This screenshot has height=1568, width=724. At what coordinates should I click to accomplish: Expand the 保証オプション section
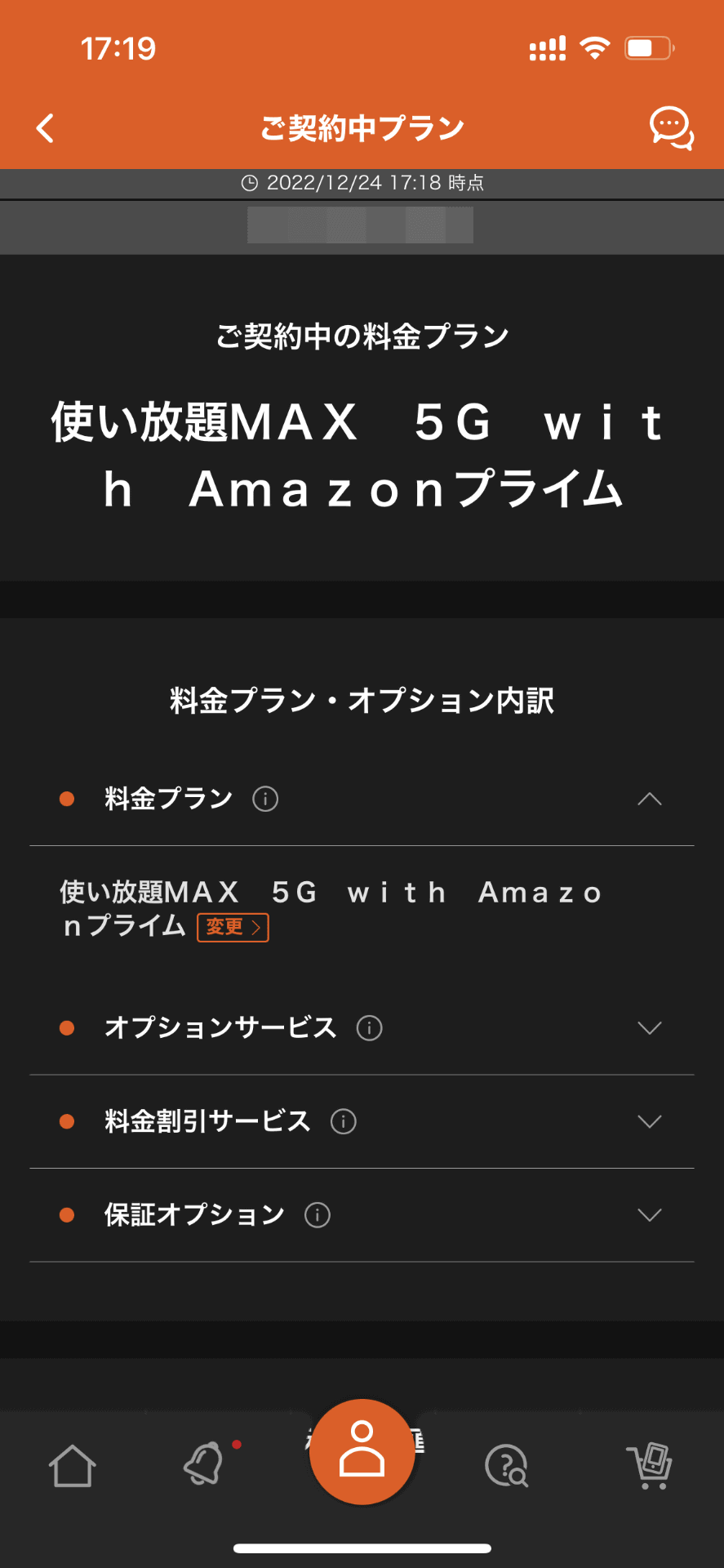click(650, 1215)
